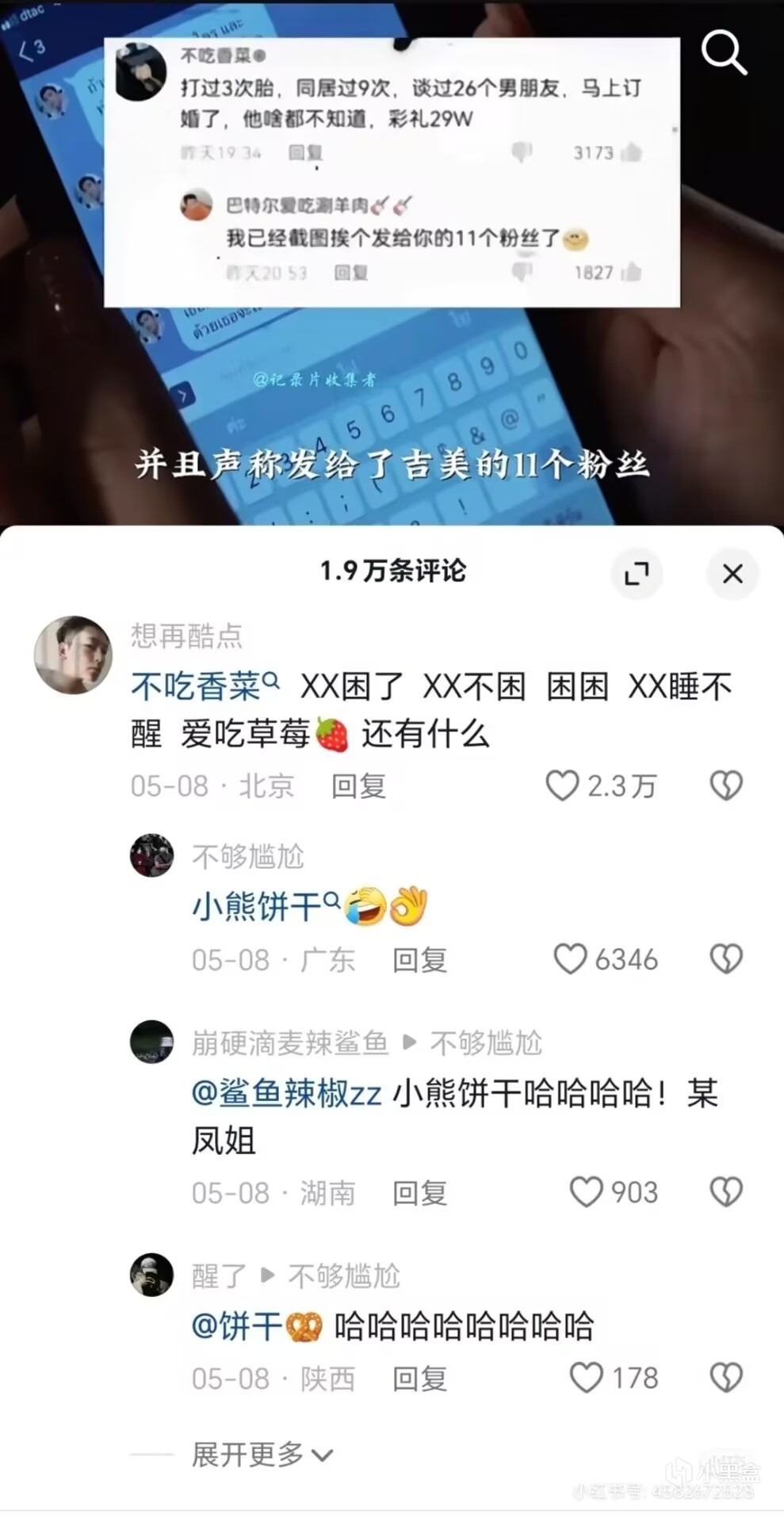Reply to 醒了's comment from 陕西
Viewport: 784px width, 1522px height.
(x=419, y=1379)
